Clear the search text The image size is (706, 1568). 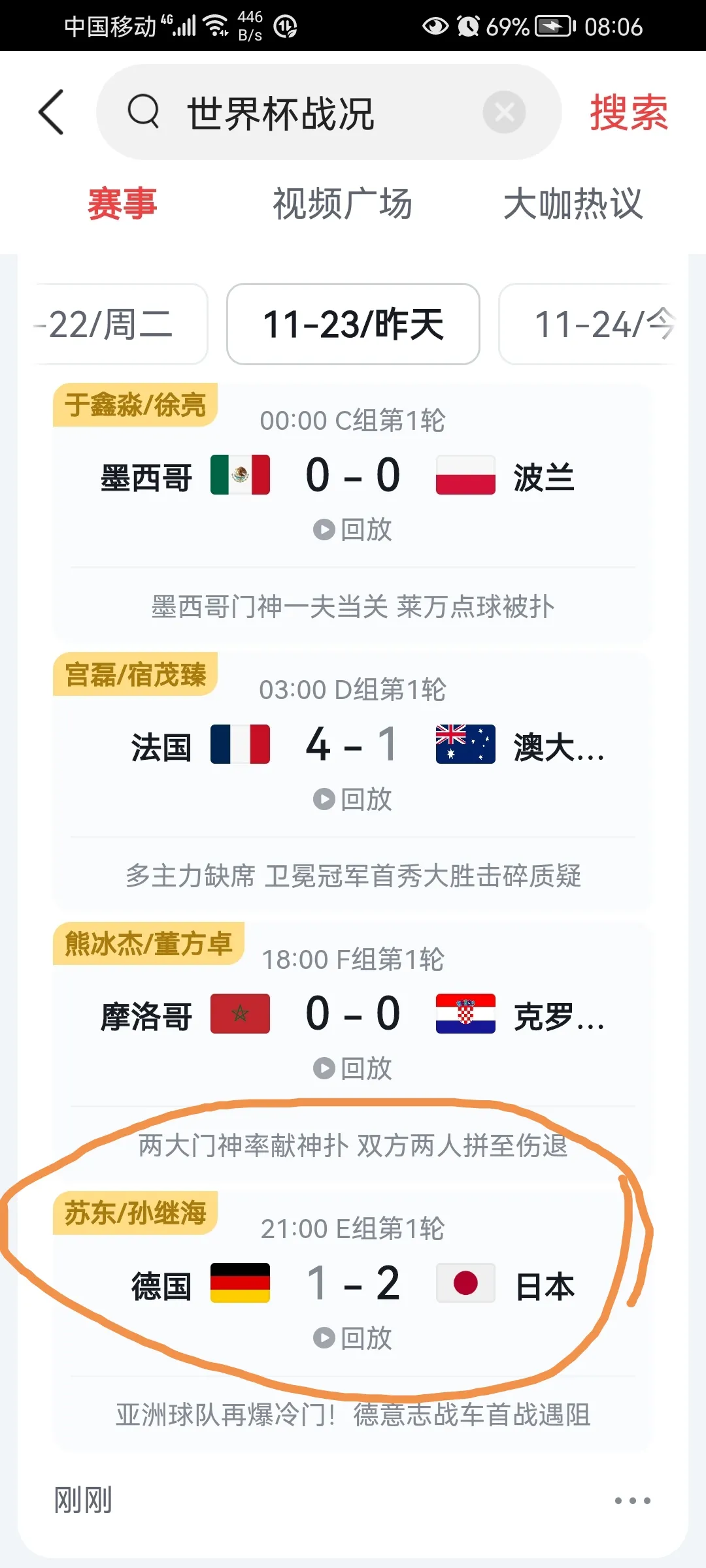504,112
